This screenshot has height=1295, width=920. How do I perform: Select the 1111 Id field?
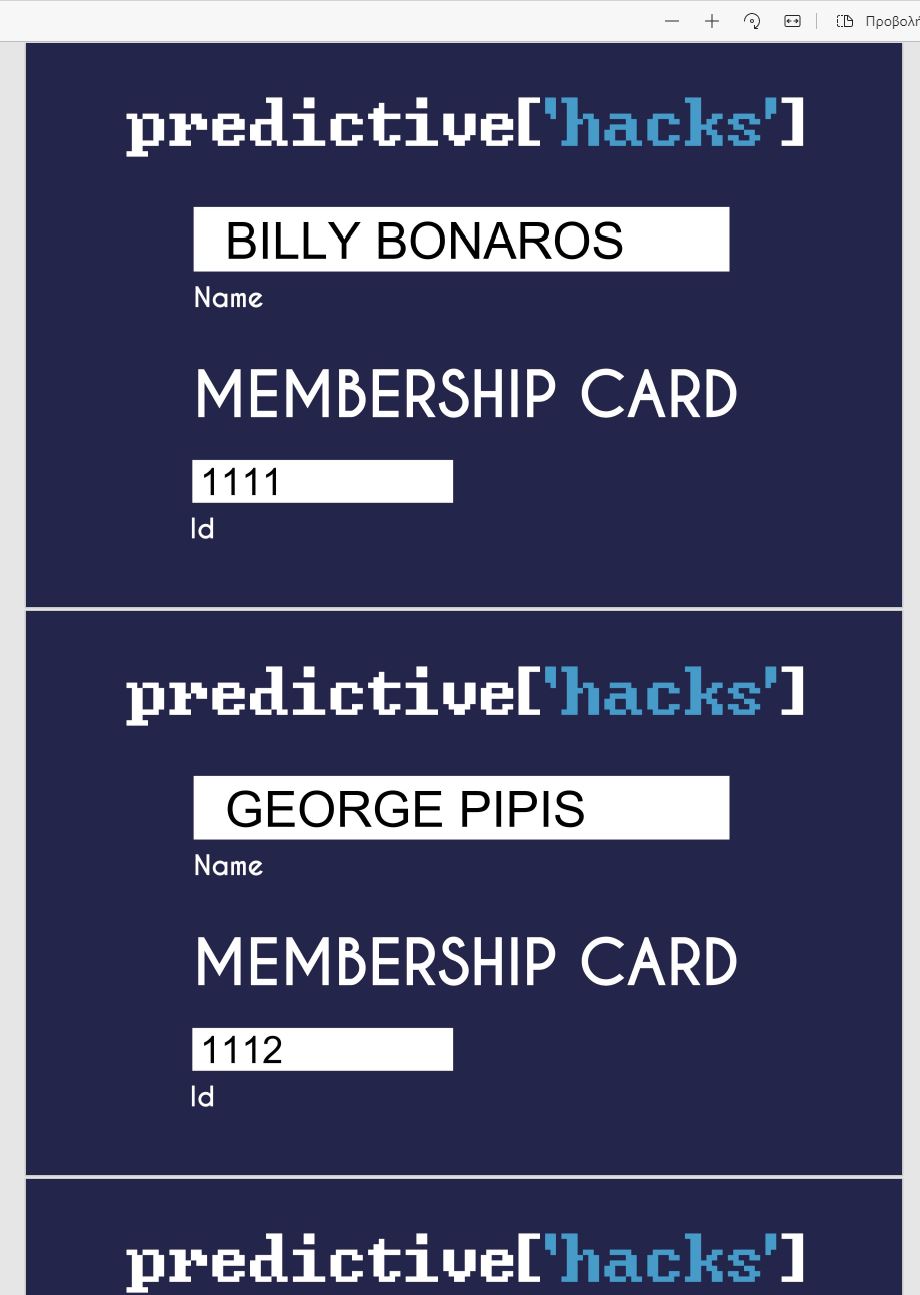322,482
